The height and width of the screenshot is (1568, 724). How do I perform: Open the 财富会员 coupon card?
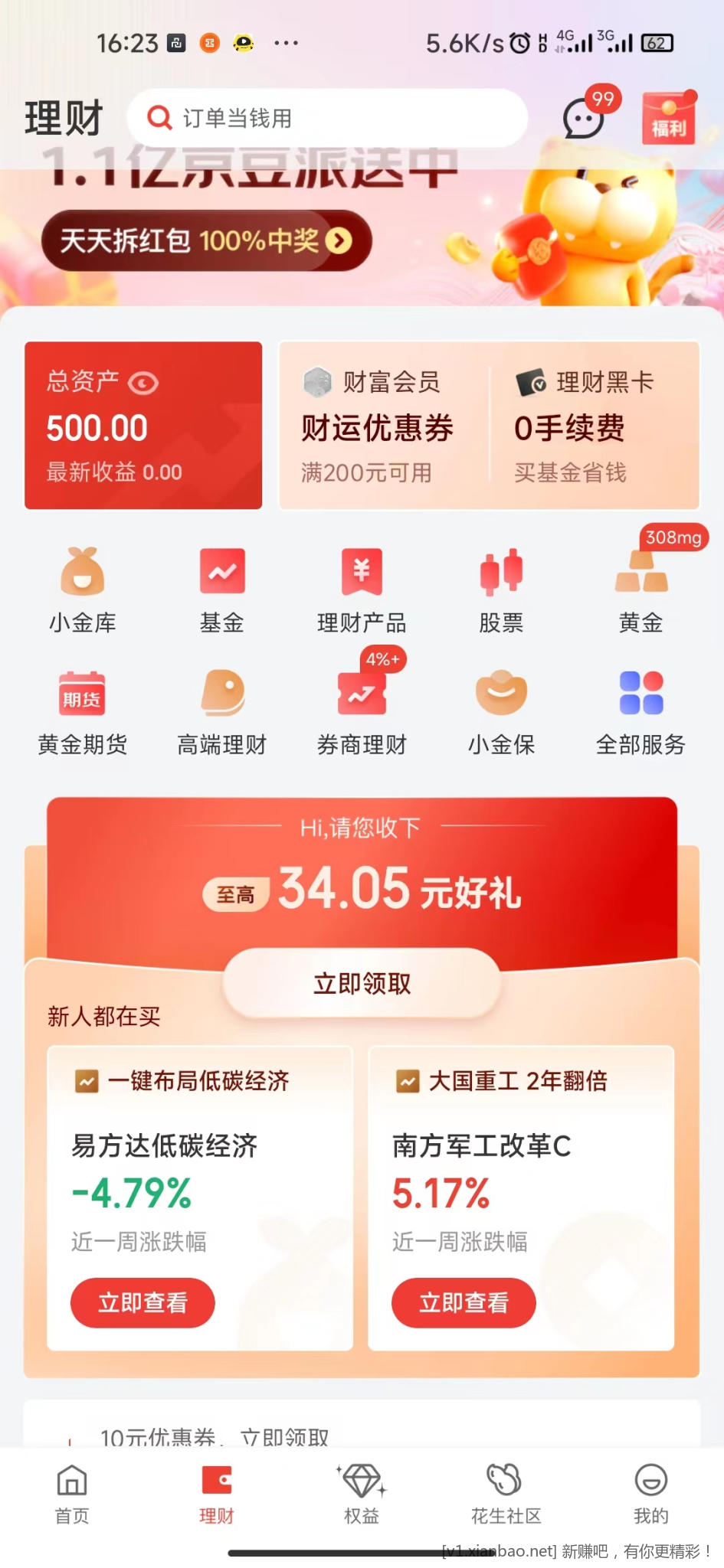click(382, 426)
